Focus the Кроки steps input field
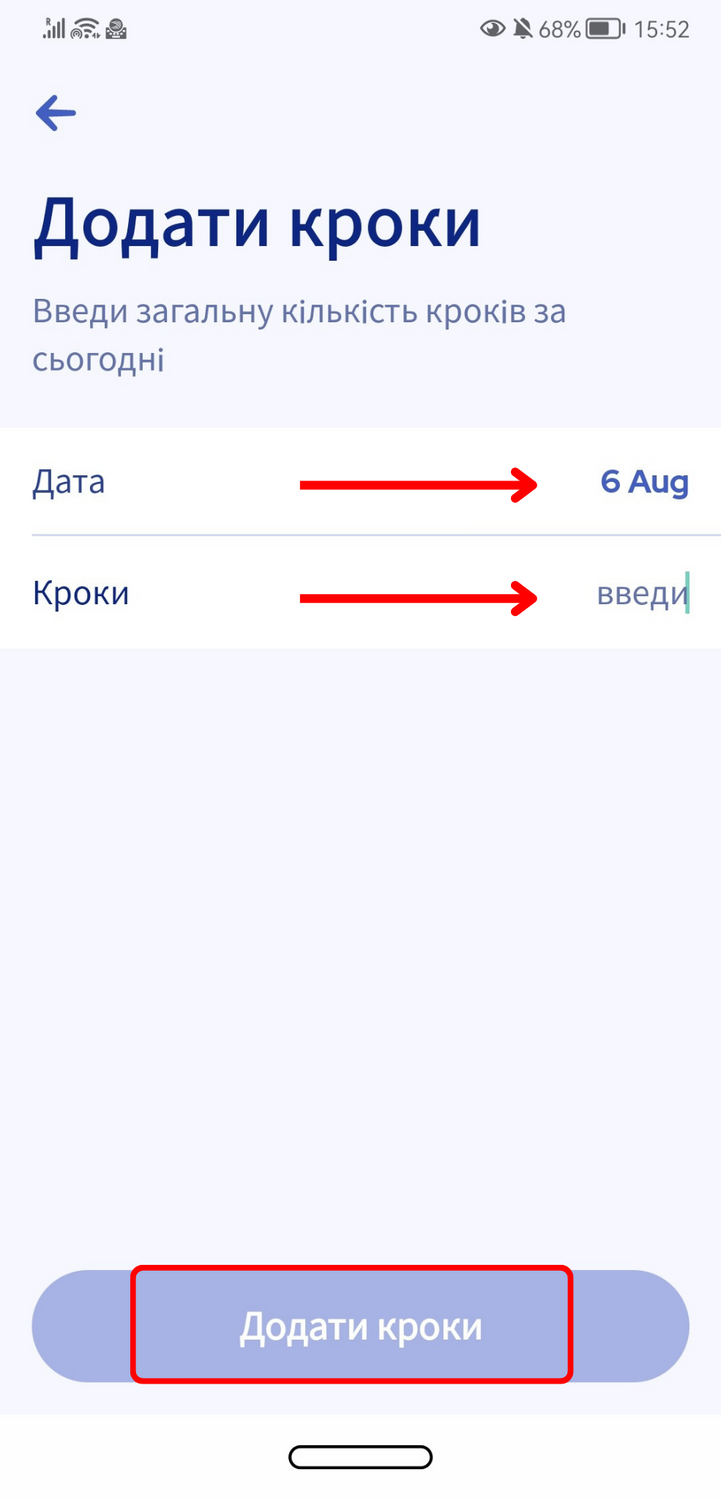 coord(360,593)
